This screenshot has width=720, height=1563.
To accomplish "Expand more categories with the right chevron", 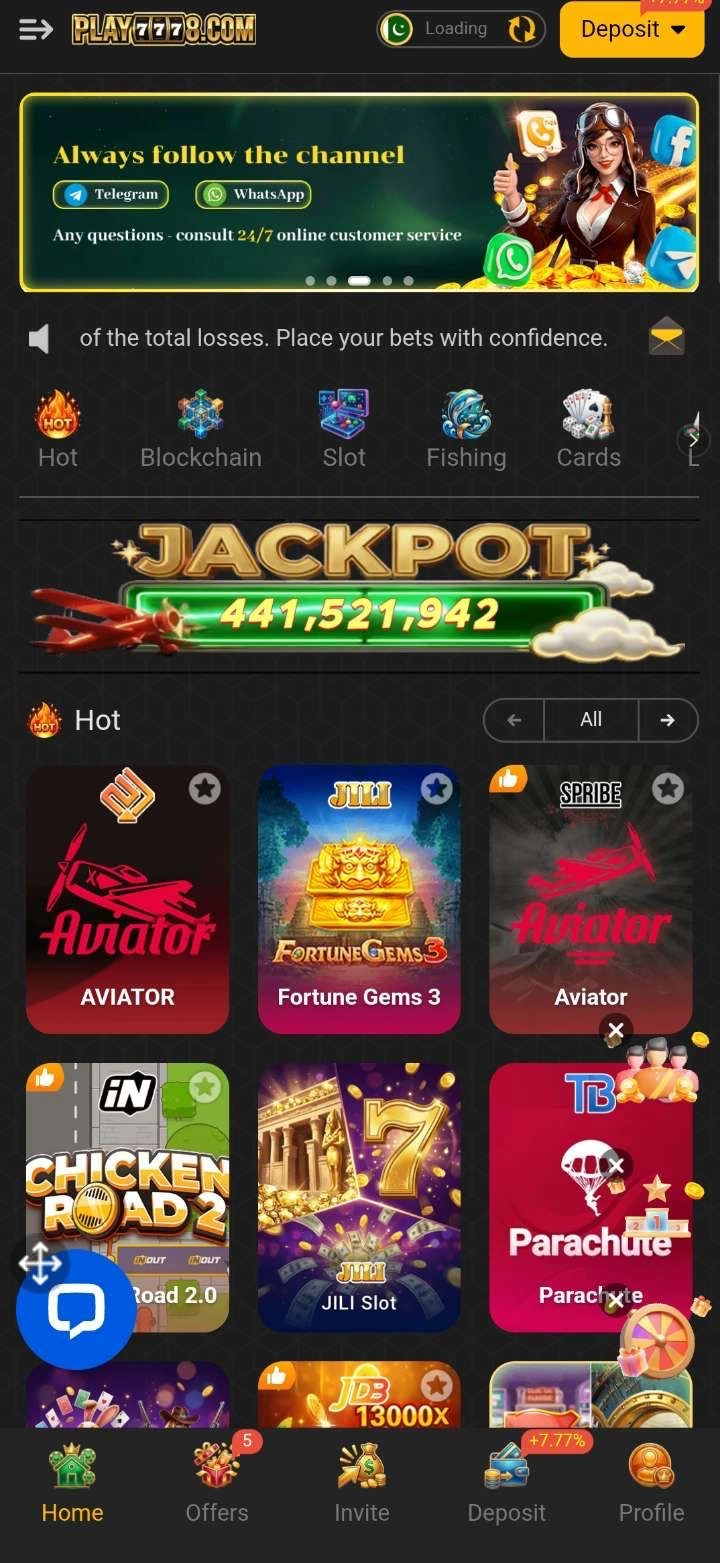I will [x=693, y=439].
